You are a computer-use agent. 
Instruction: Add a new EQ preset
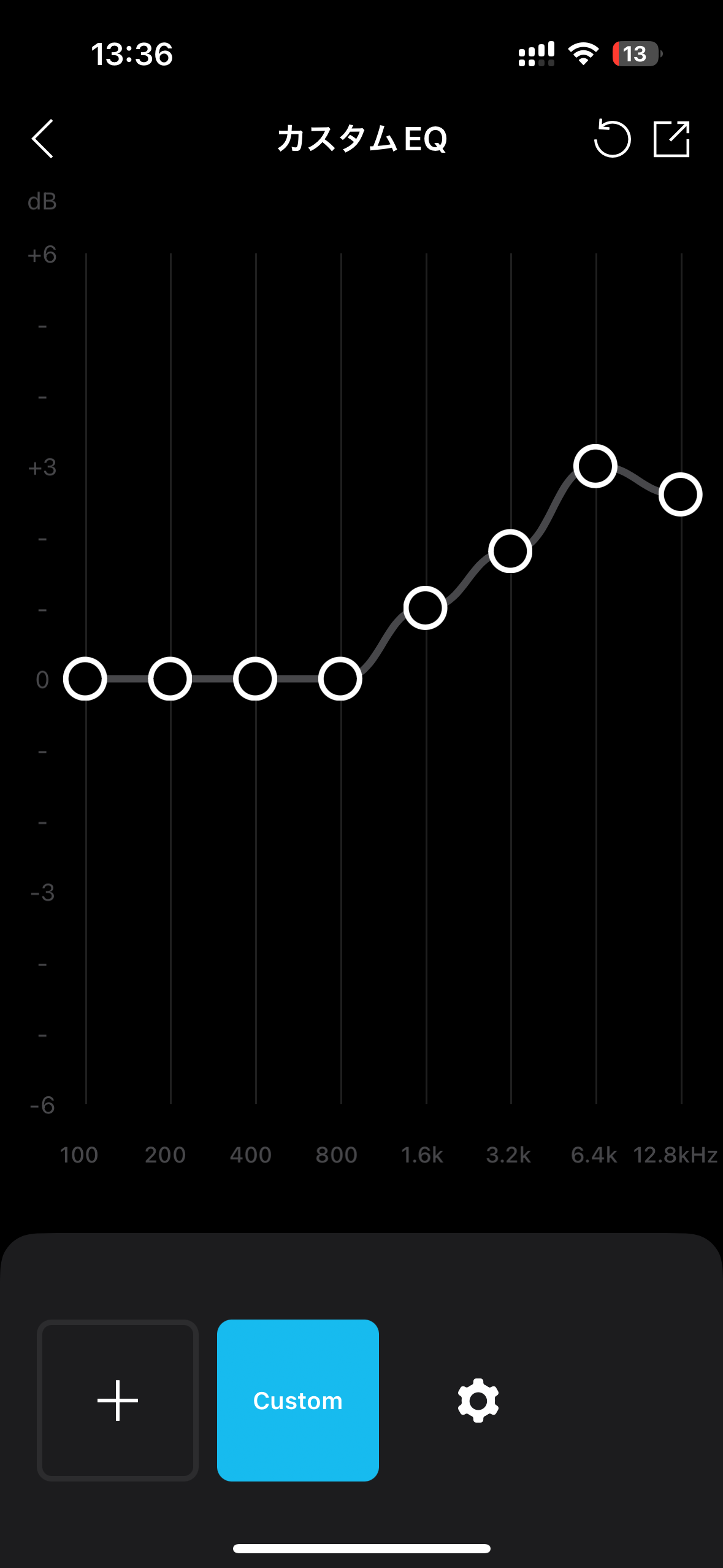pyautogui.click(x=118, y=1400)
